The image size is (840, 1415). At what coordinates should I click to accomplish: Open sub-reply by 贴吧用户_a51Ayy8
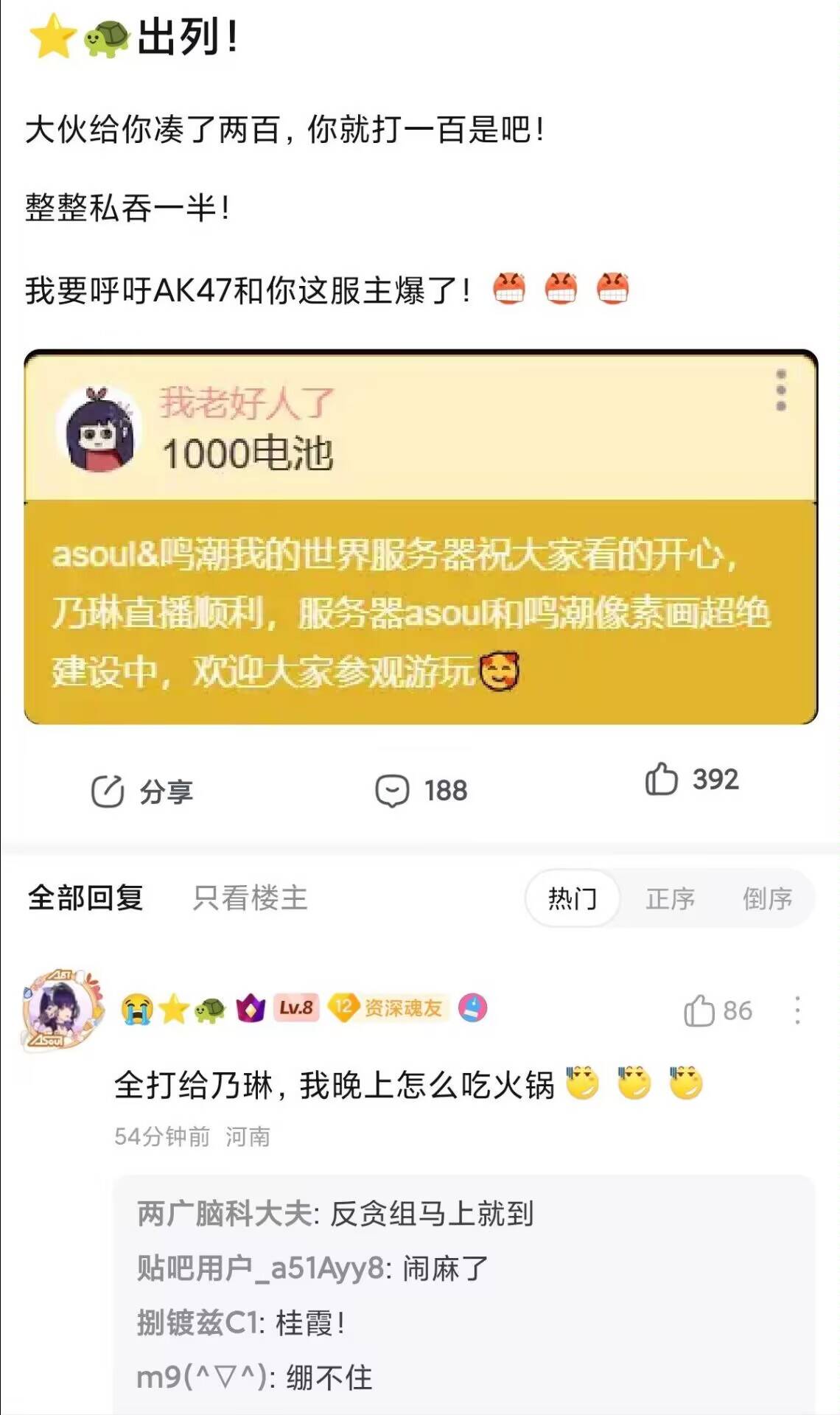[312, 1268]
